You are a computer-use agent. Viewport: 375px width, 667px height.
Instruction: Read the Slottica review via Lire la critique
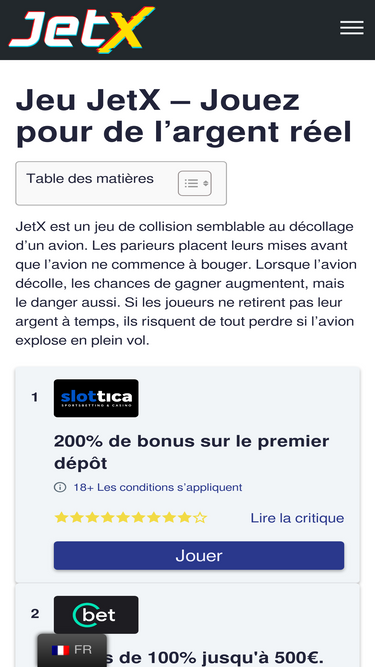coord(297,518)
